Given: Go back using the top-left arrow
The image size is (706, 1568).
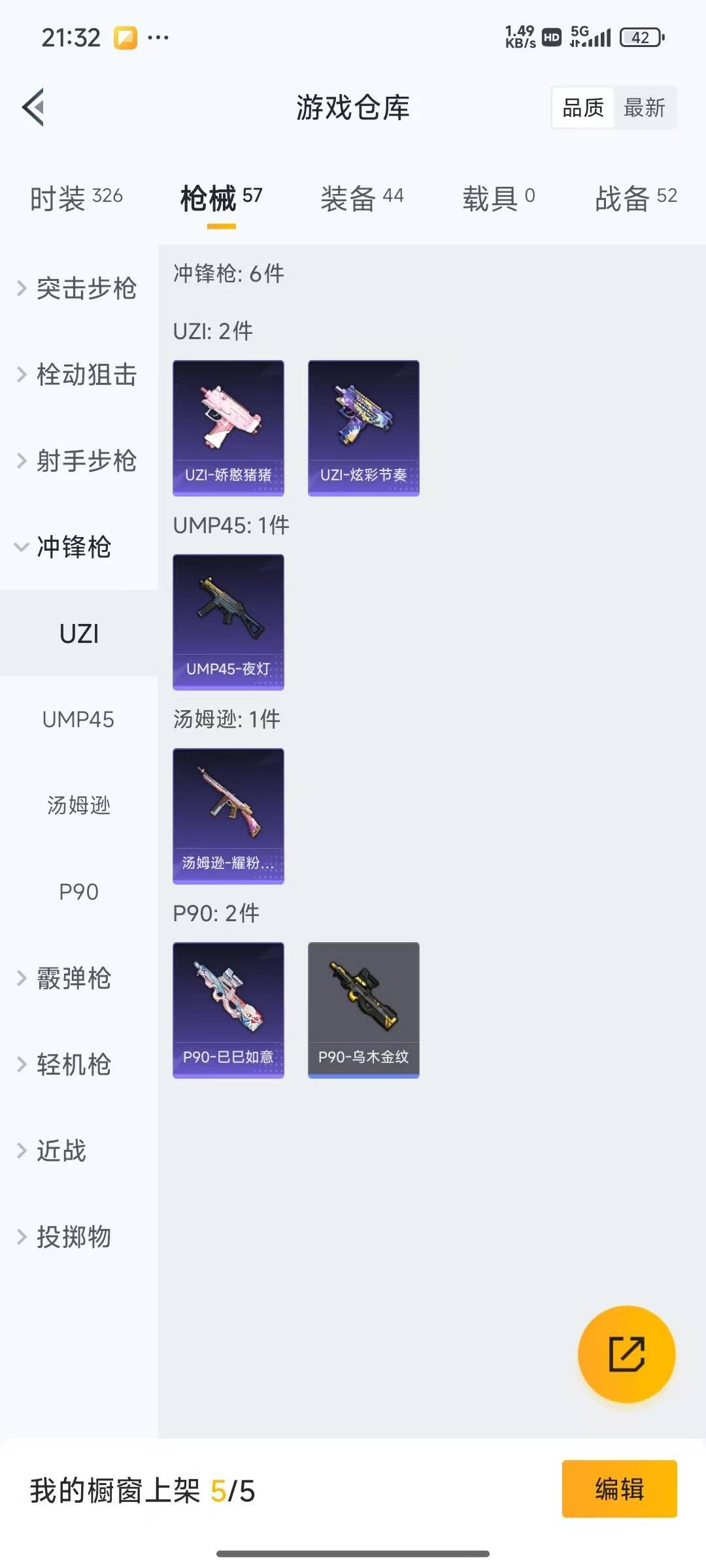Looking at the screenshot, I should pos(33,107).
